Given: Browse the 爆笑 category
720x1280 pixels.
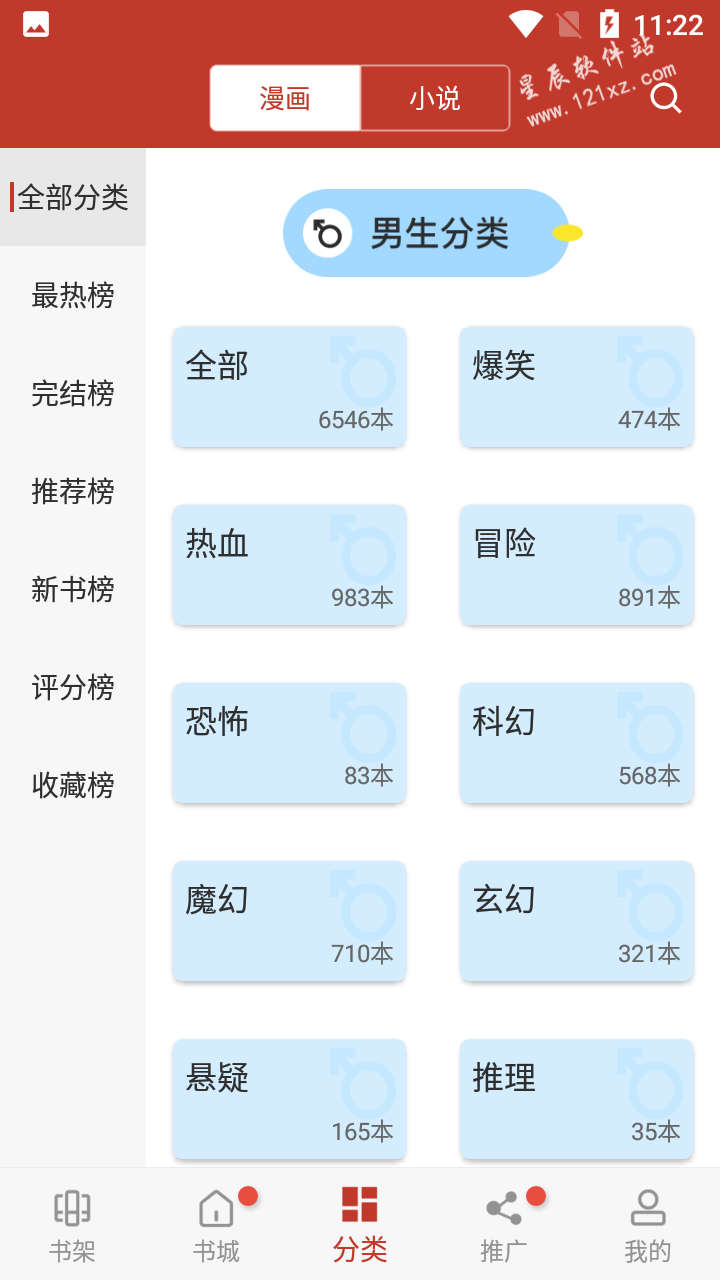Looking at the screenshot, I should tap(576, 387).
